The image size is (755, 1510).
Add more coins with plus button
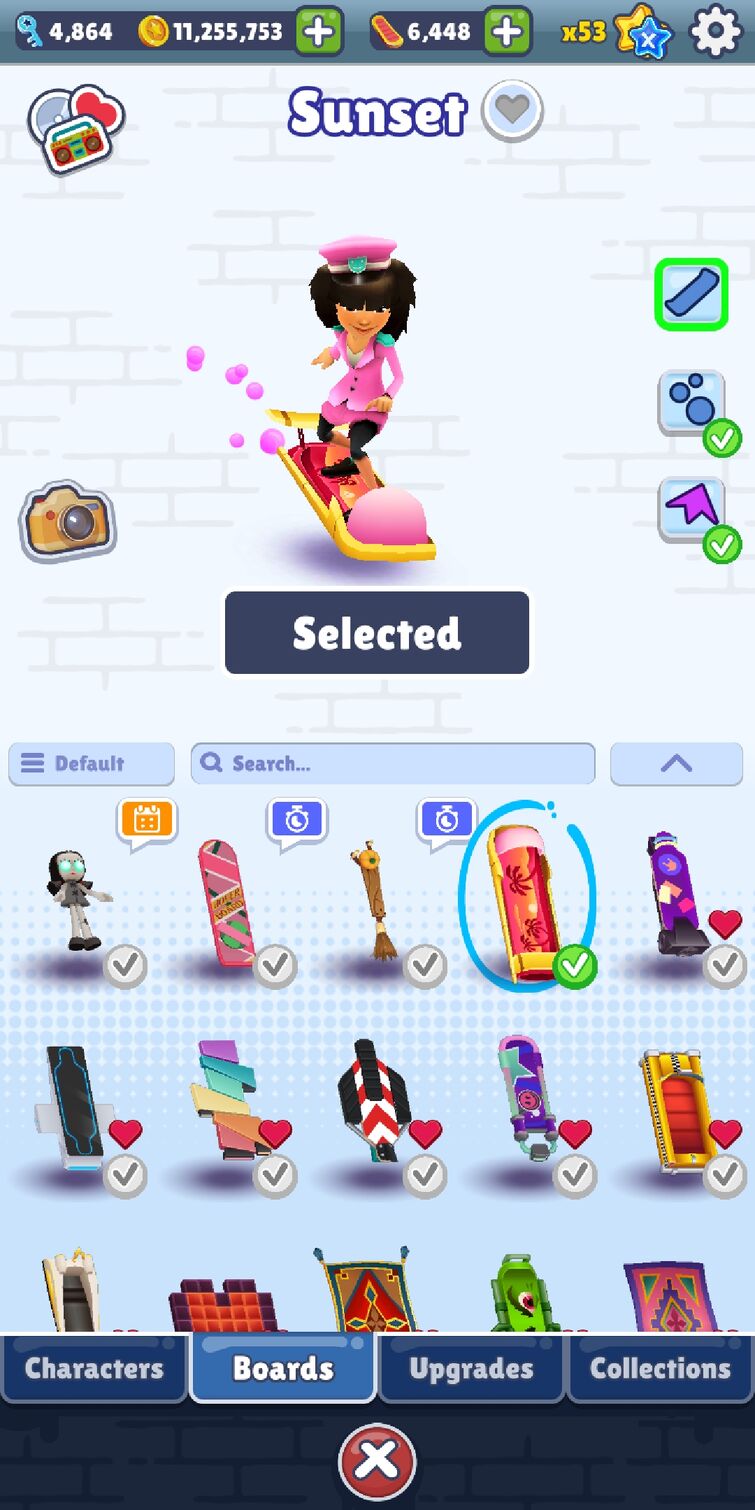click(x=319, y=32)
